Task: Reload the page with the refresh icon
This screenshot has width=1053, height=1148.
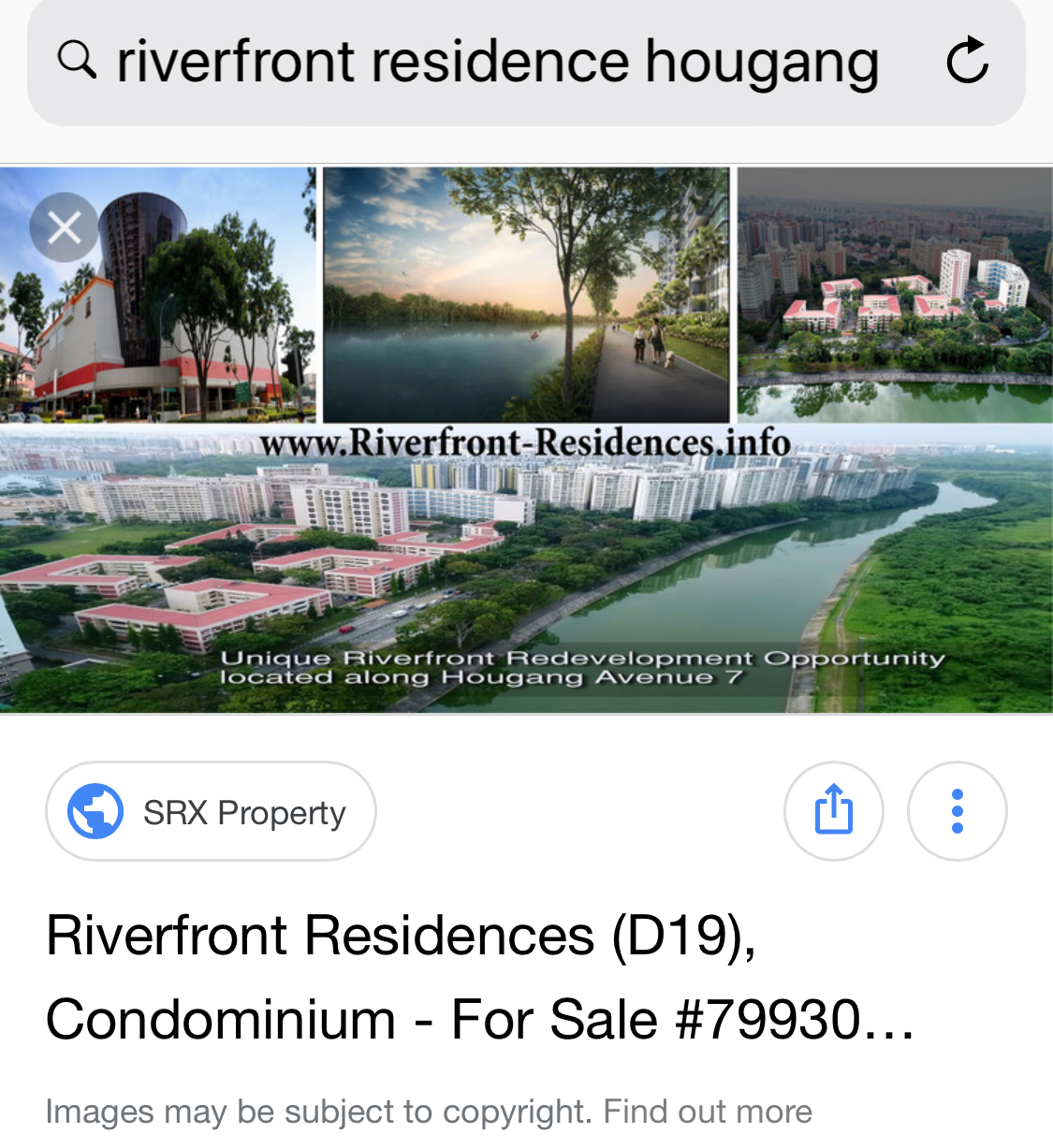Action: tap(967, 61)
